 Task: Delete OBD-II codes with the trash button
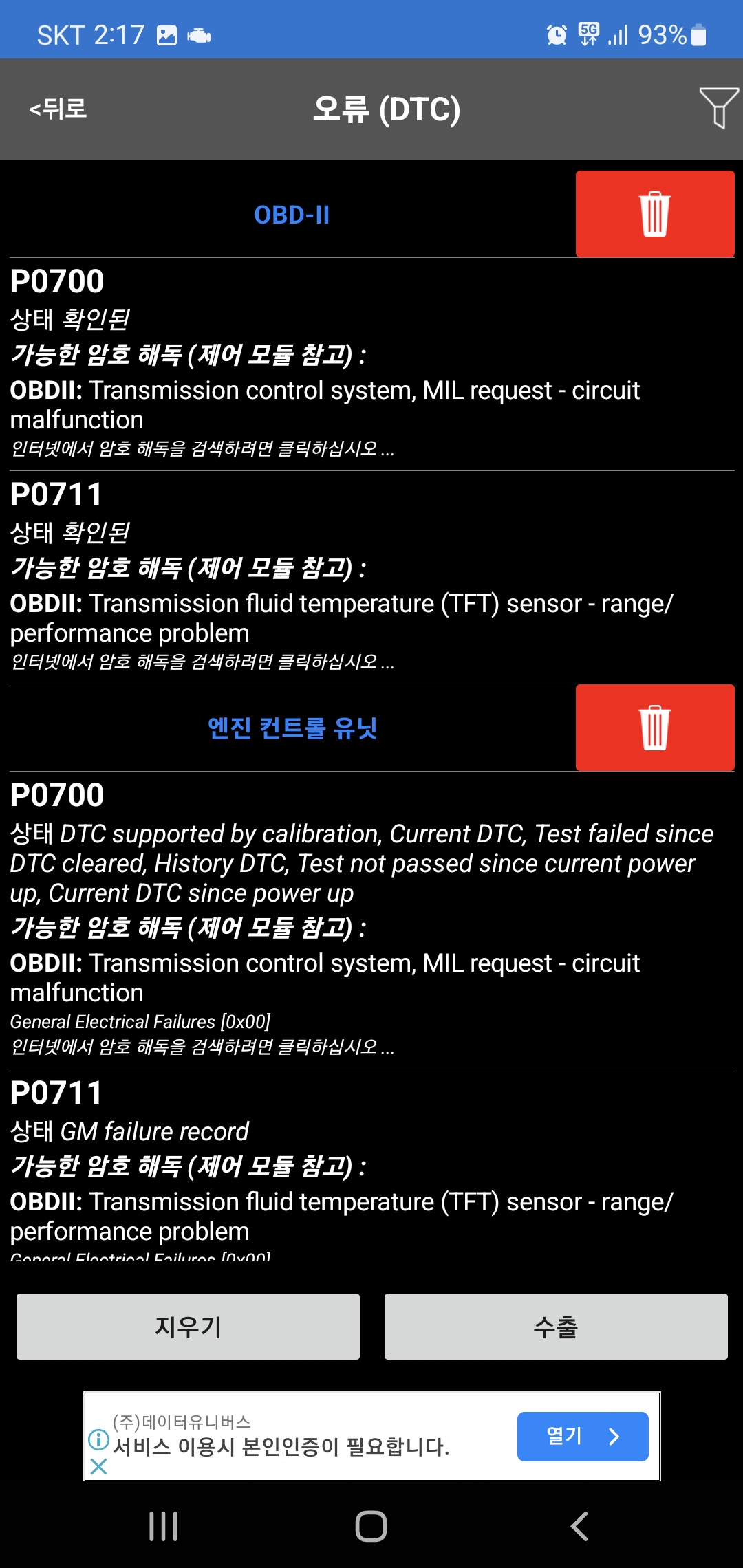coord(655,214)
